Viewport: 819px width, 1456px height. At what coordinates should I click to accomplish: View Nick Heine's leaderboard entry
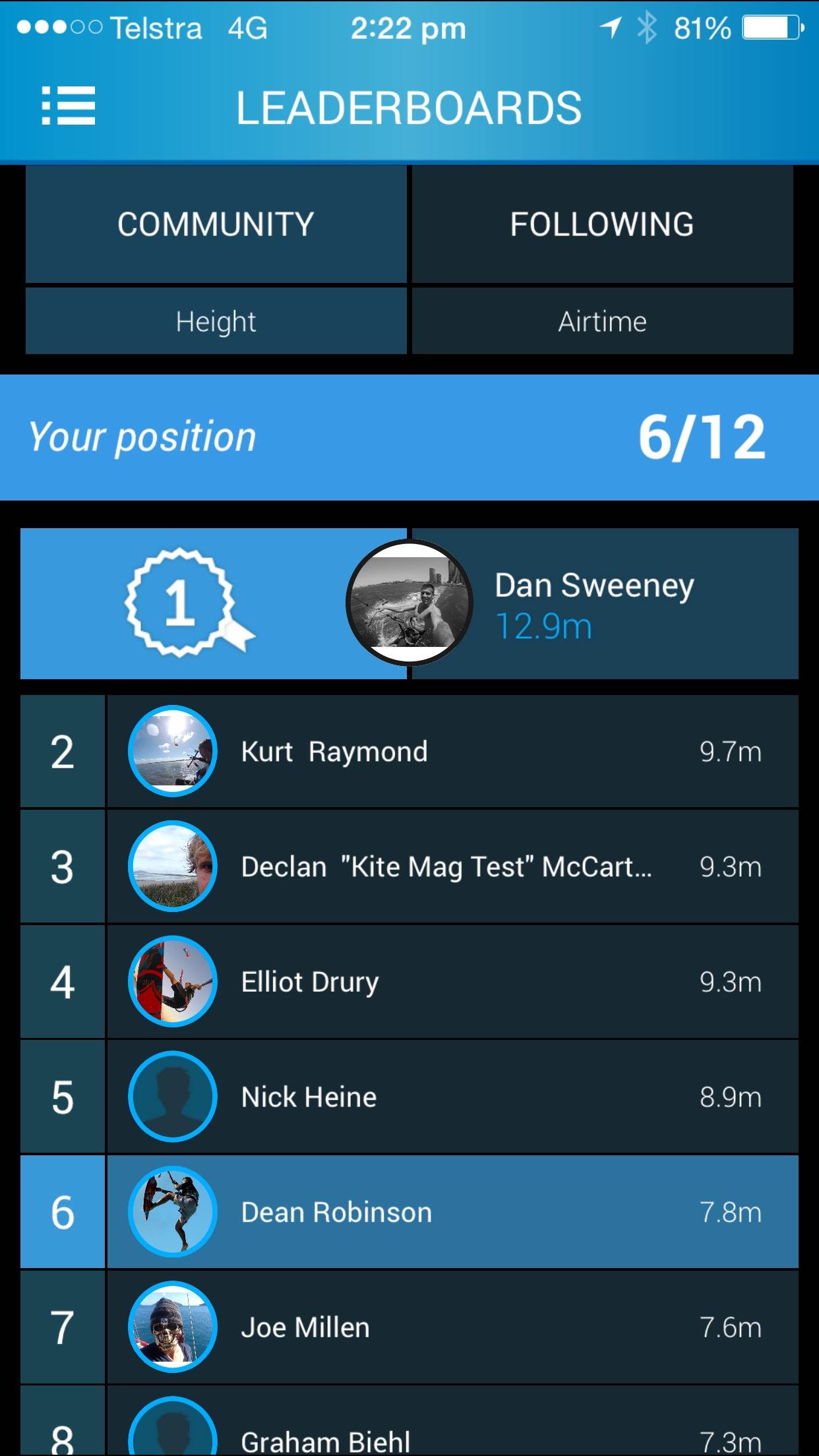coord(452,1097)
